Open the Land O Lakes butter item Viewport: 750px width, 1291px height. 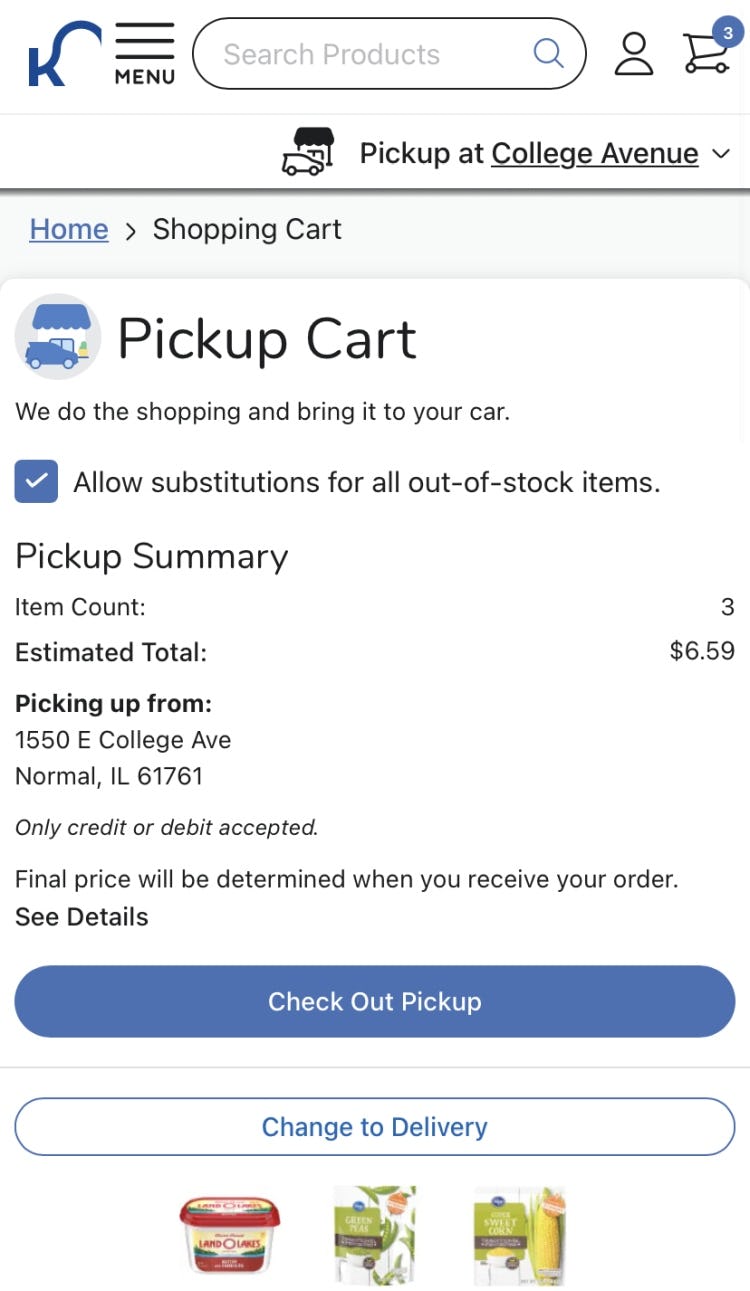tap(230, 1235)
